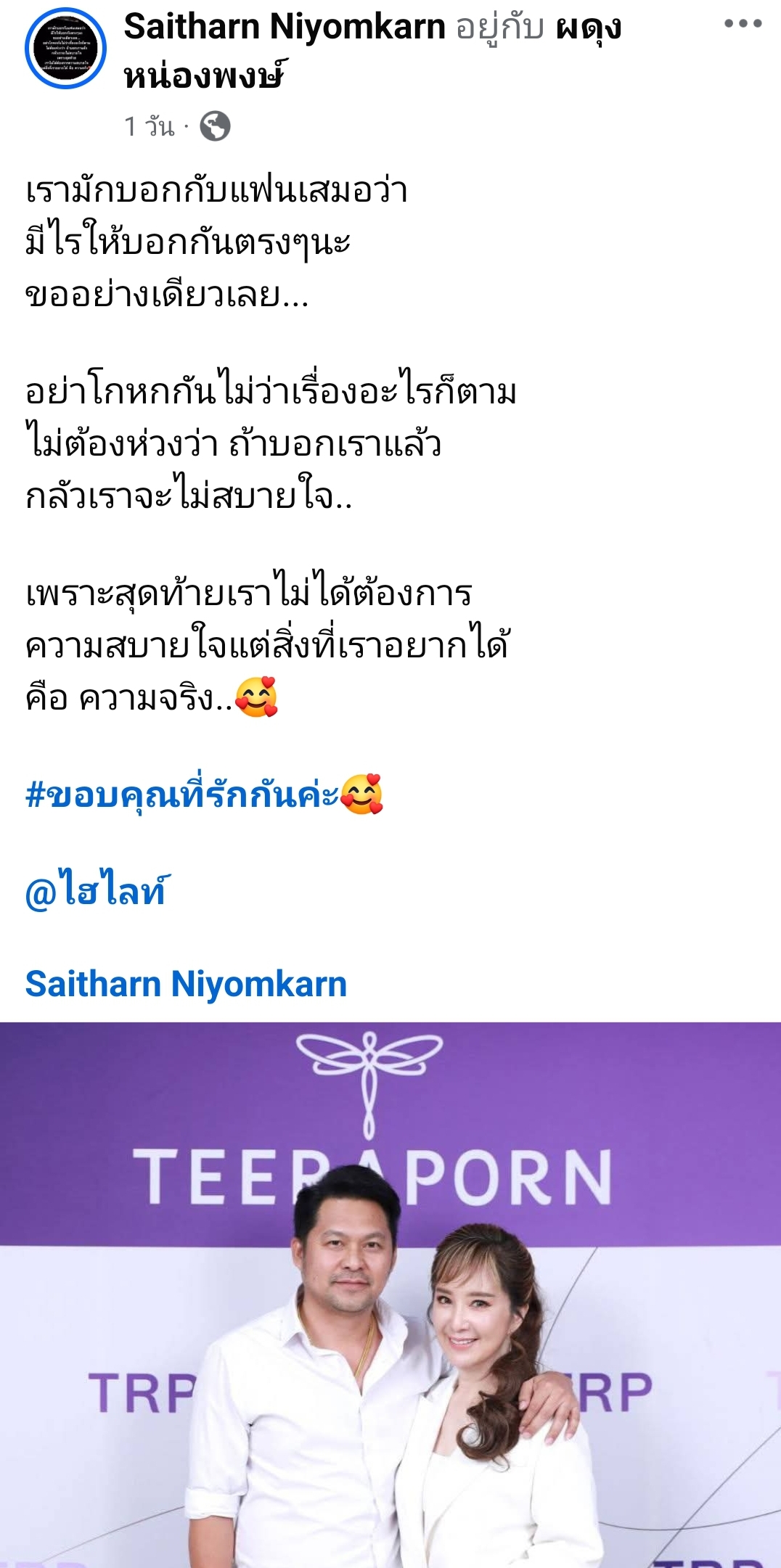781x1568 pixels.
Task: Open the blue Saitharn Niyomkarn mention link
Action: click(186, 984)
